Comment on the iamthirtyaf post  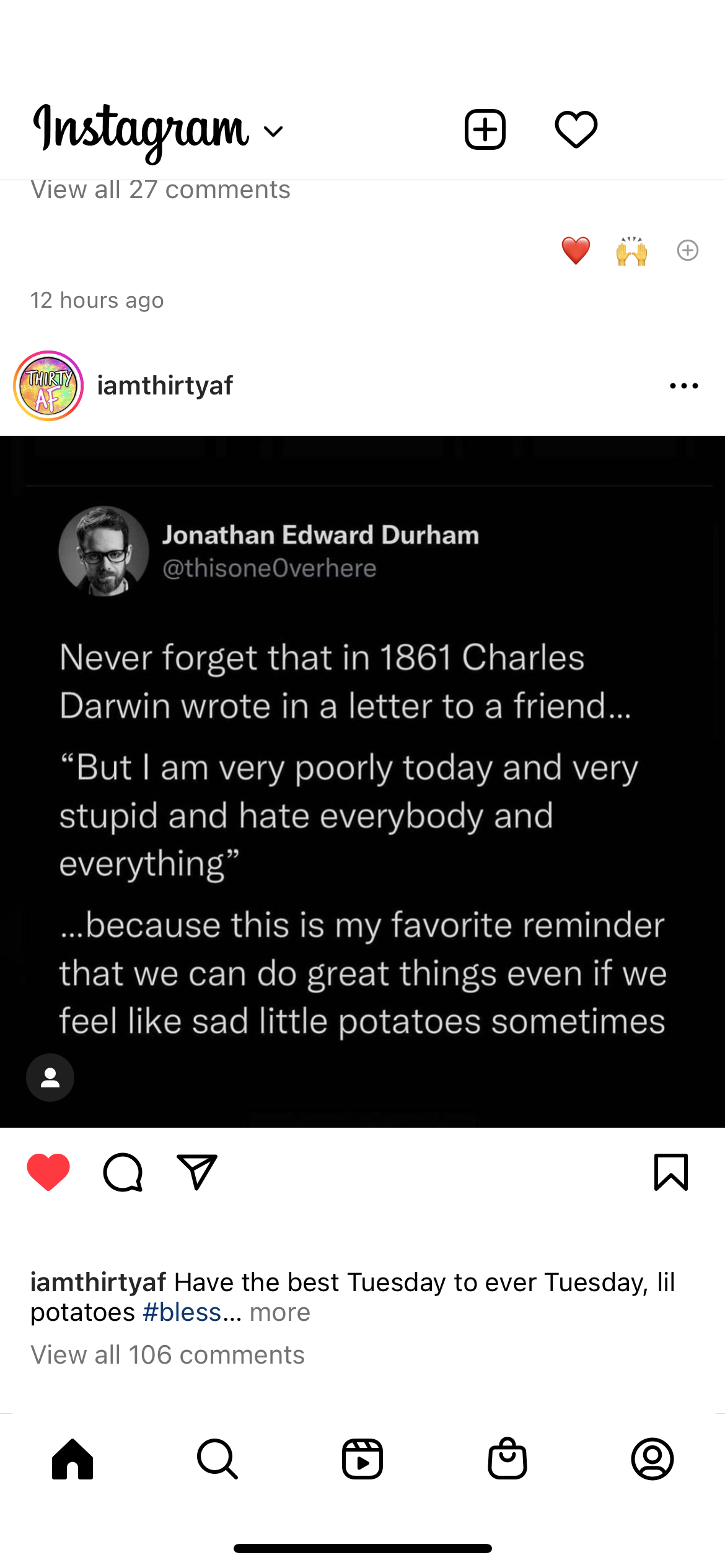coord(123,1172)
